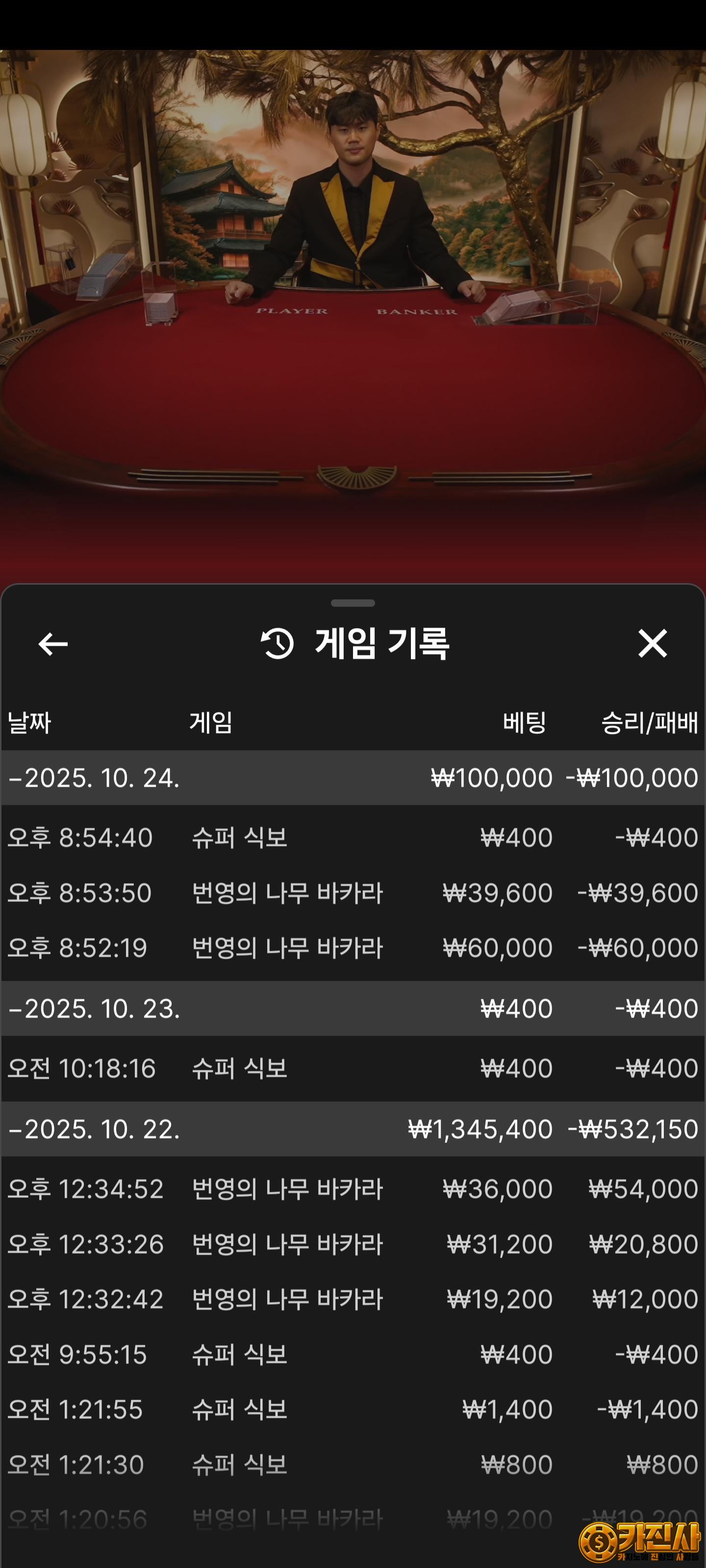Collapse the 2025. 10. 23. date group
Image resolution: width=706 pixels, height=1568 pixels.
(95, 1008)
